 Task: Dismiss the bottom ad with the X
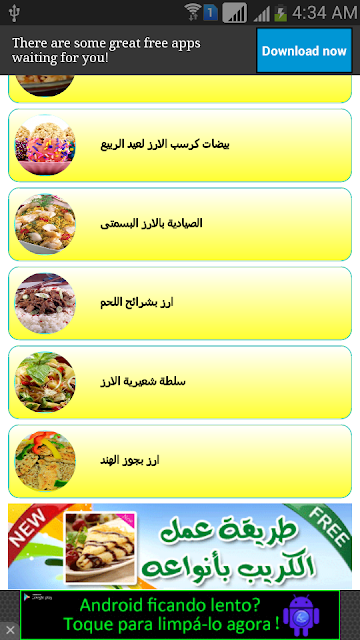(10, 630)
